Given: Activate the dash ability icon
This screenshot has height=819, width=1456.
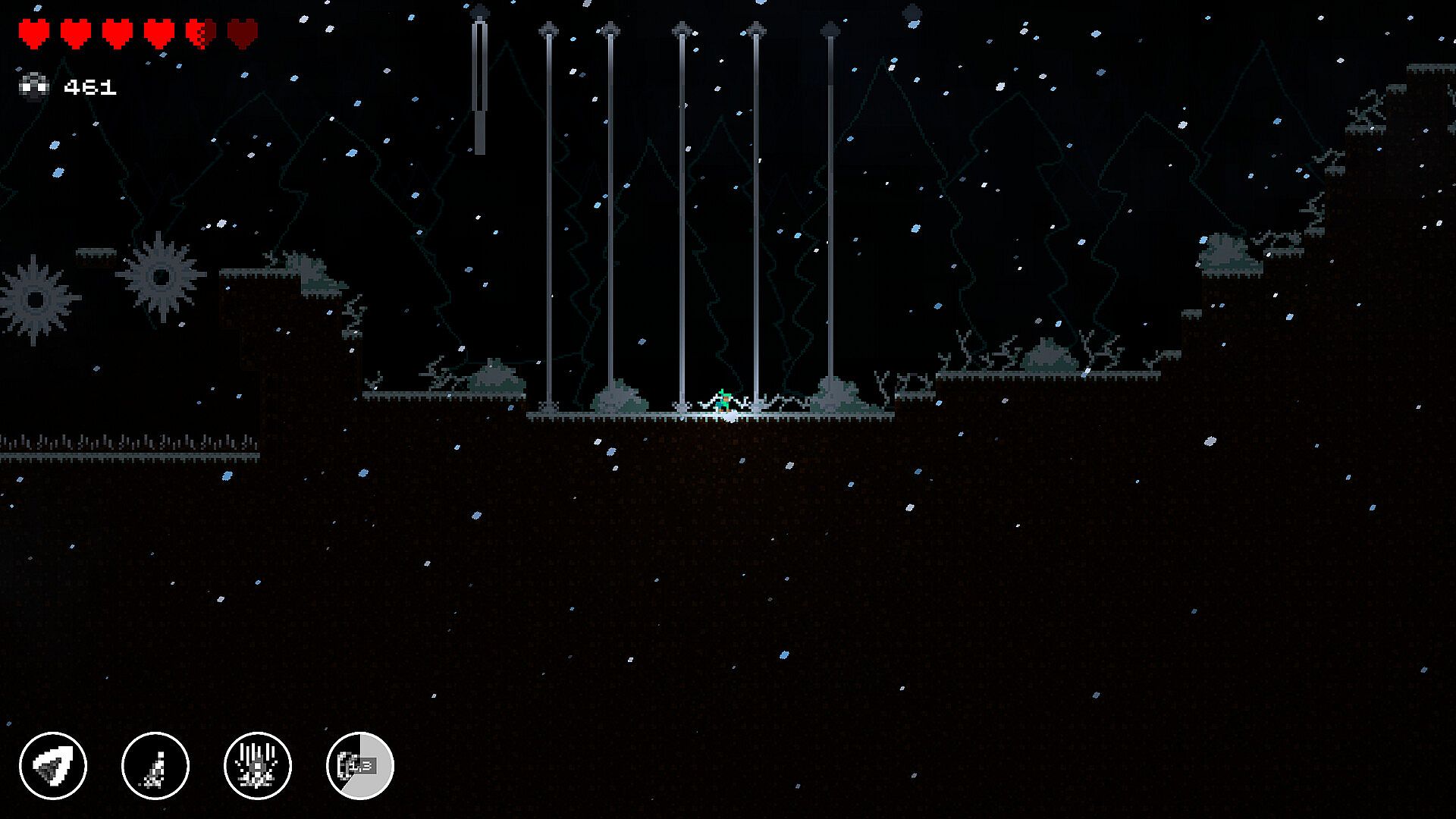Looking at the screenshot, I should coord(53,766).
